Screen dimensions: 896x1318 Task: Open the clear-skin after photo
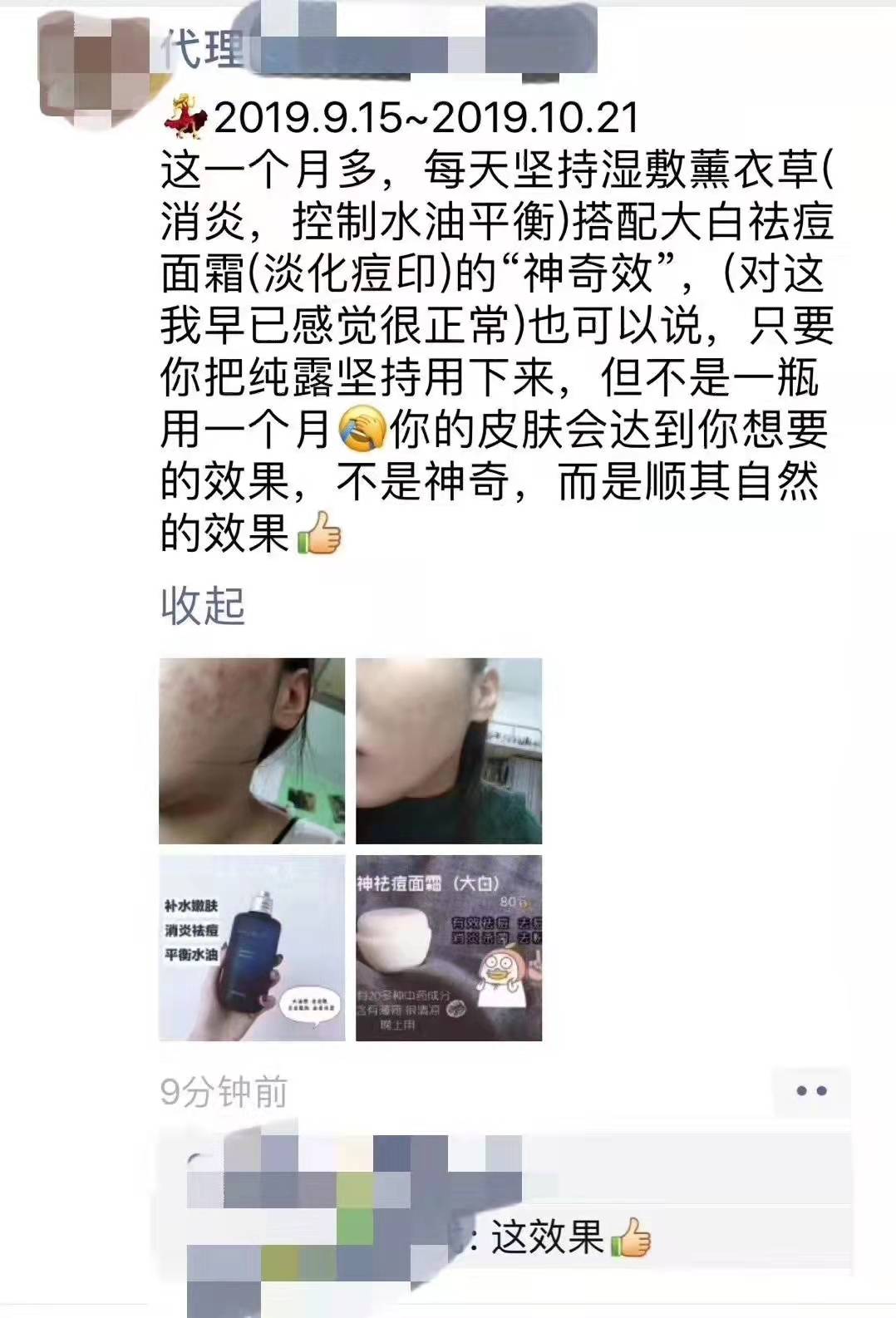(449, 750)
